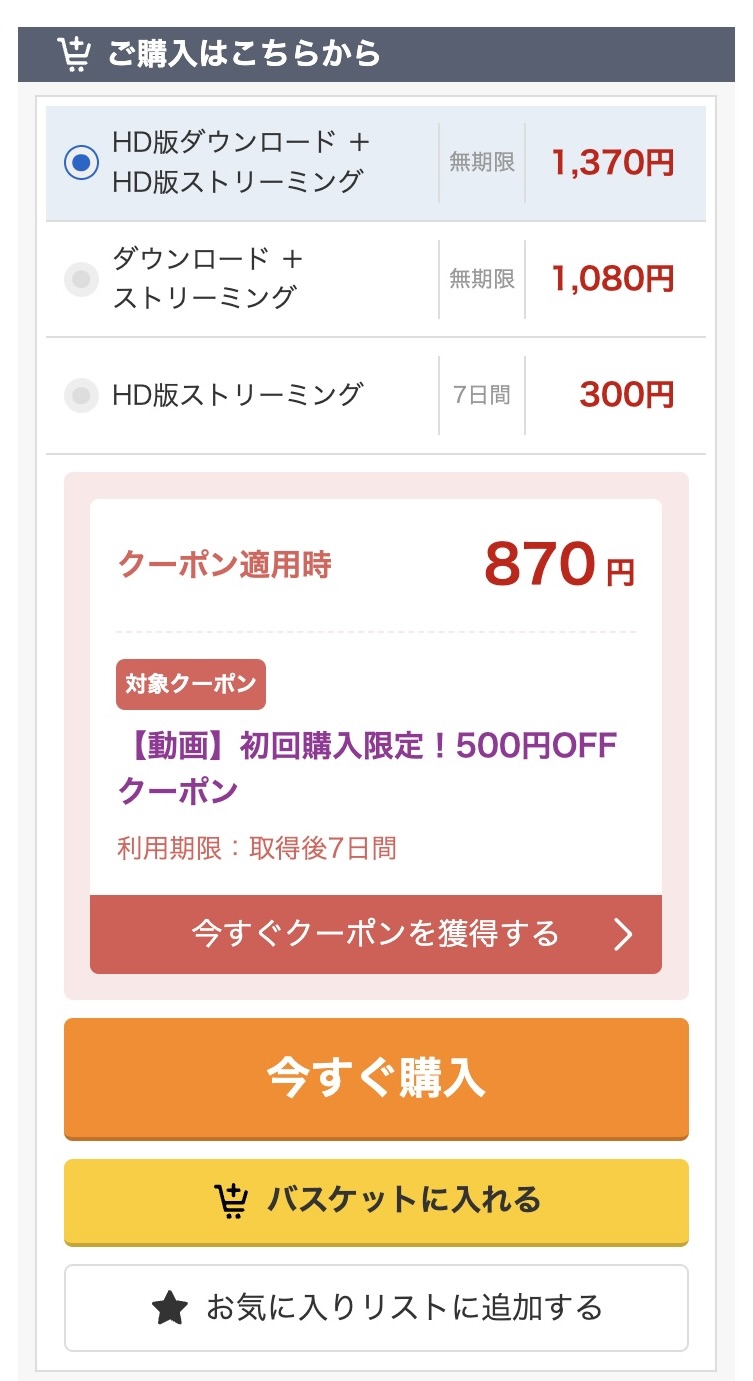Click the 1,370円 price text

point(614,161)
